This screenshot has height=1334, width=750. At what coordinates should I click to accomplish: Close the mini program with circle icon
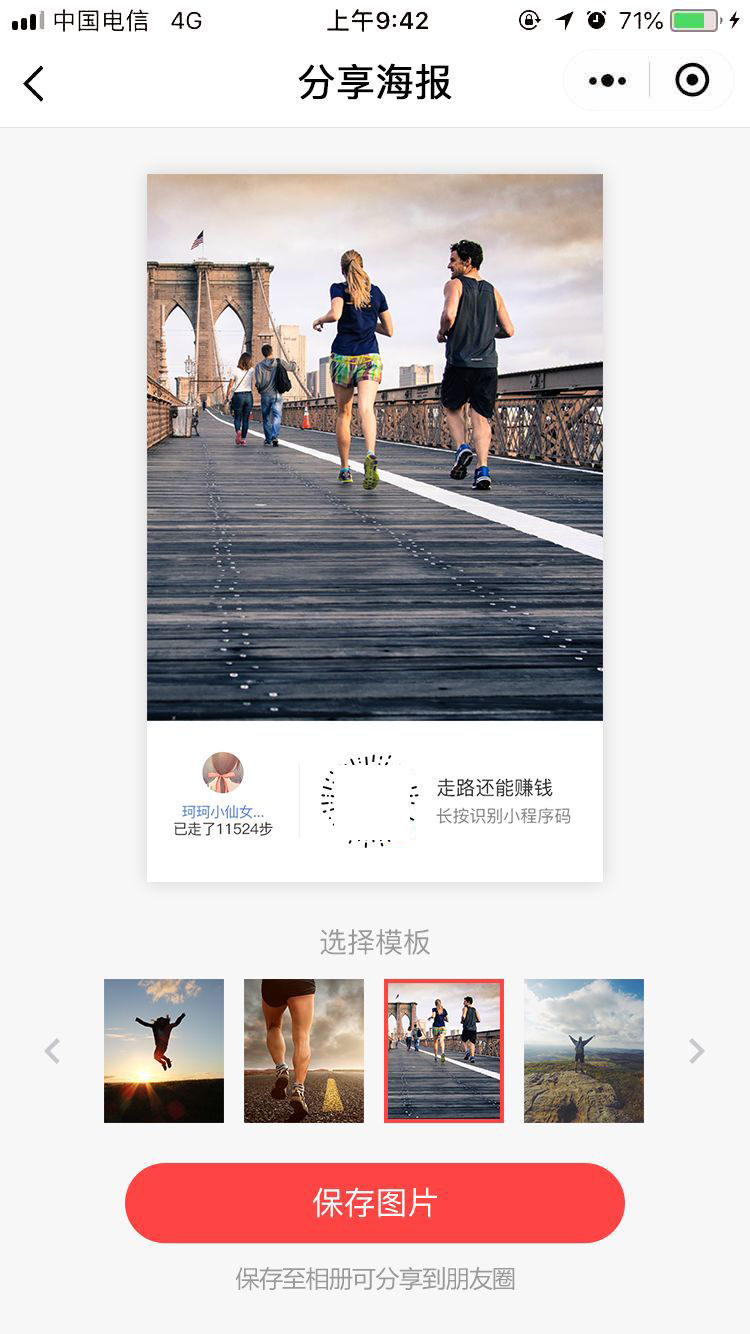click(692, 81)
